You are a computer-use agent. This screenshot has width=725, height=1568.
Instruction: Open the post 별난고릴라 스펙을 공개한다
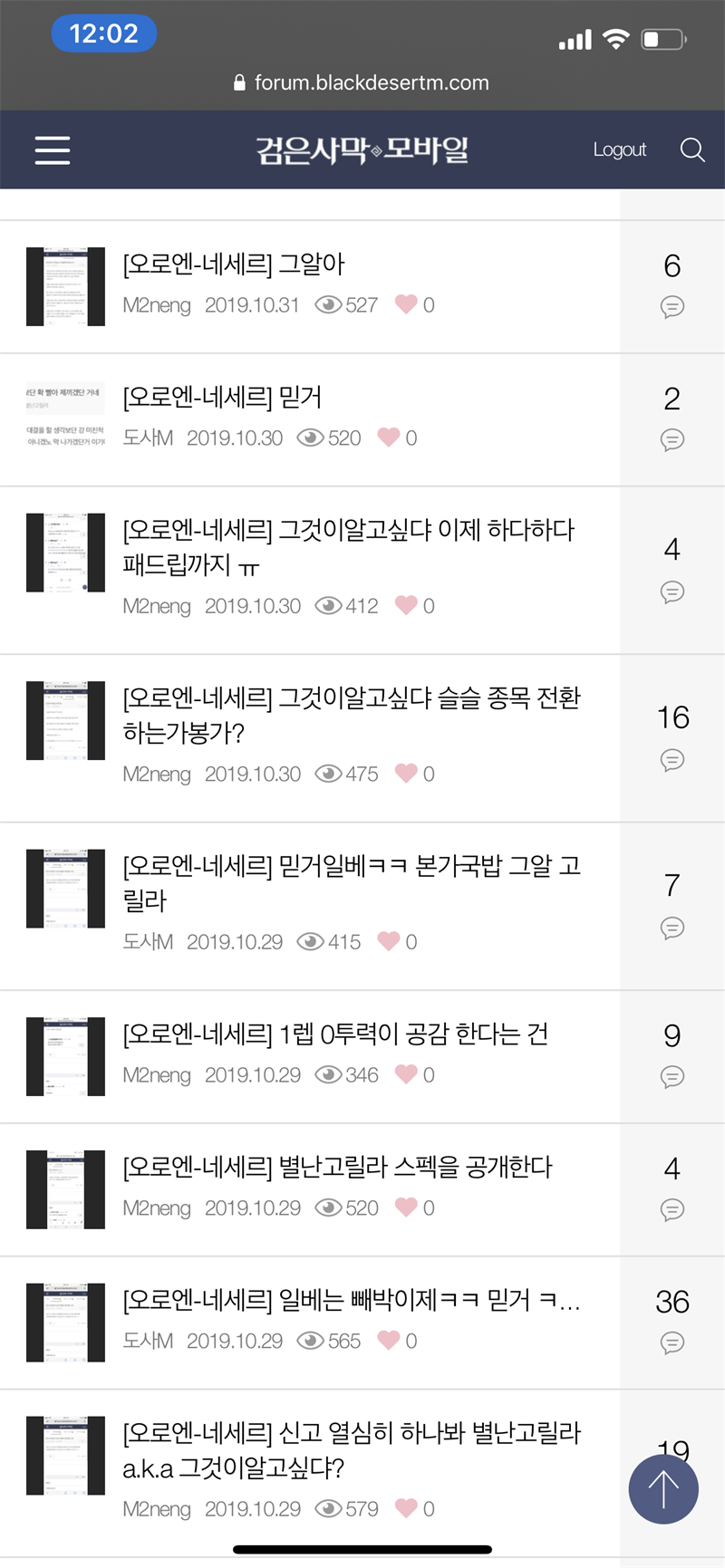pos(337,1168)
